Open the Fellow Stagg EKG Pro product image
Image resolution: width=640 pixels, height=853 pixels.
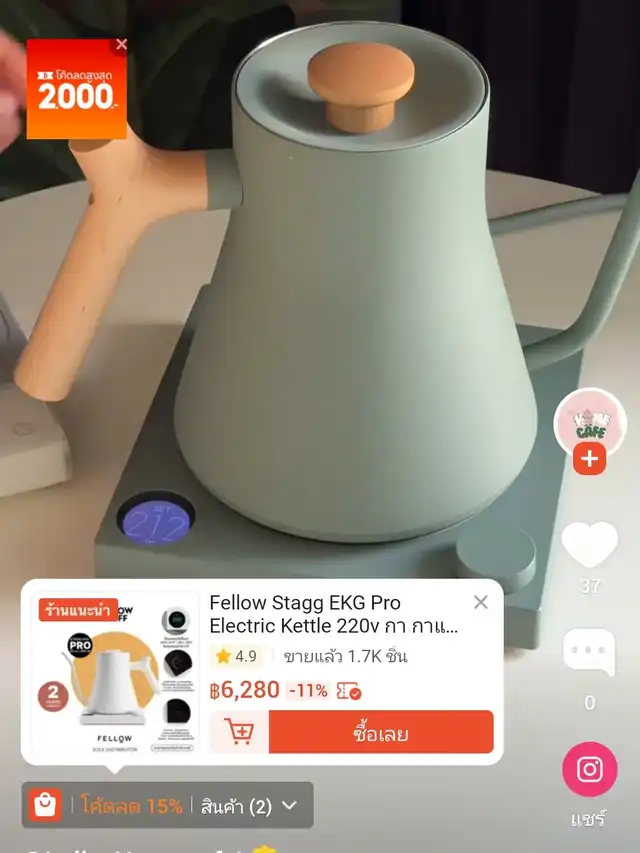[115, 673]
